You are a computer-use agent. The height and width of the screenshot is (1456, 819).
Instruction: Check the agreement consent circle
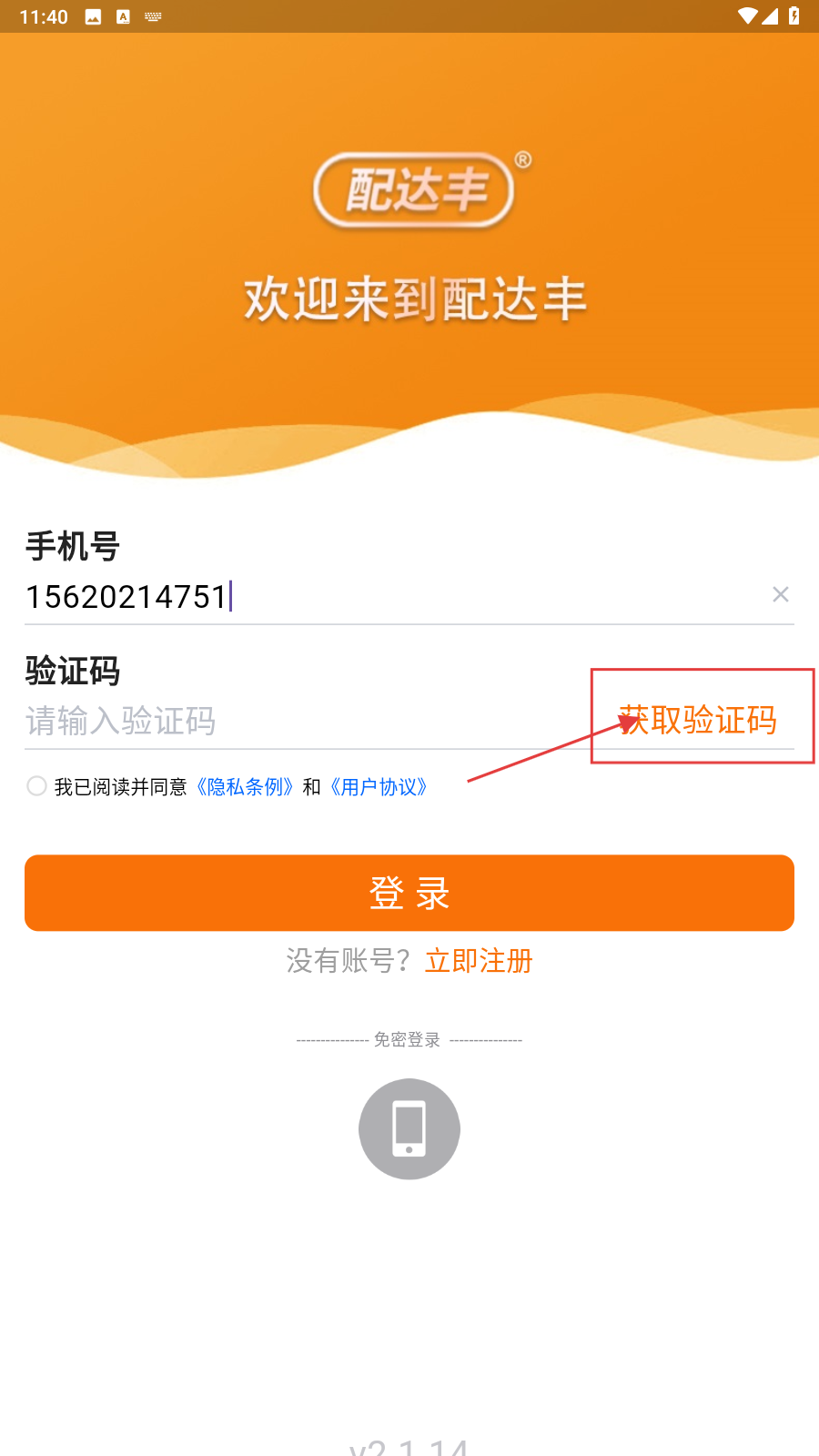(x=36, y=786)
